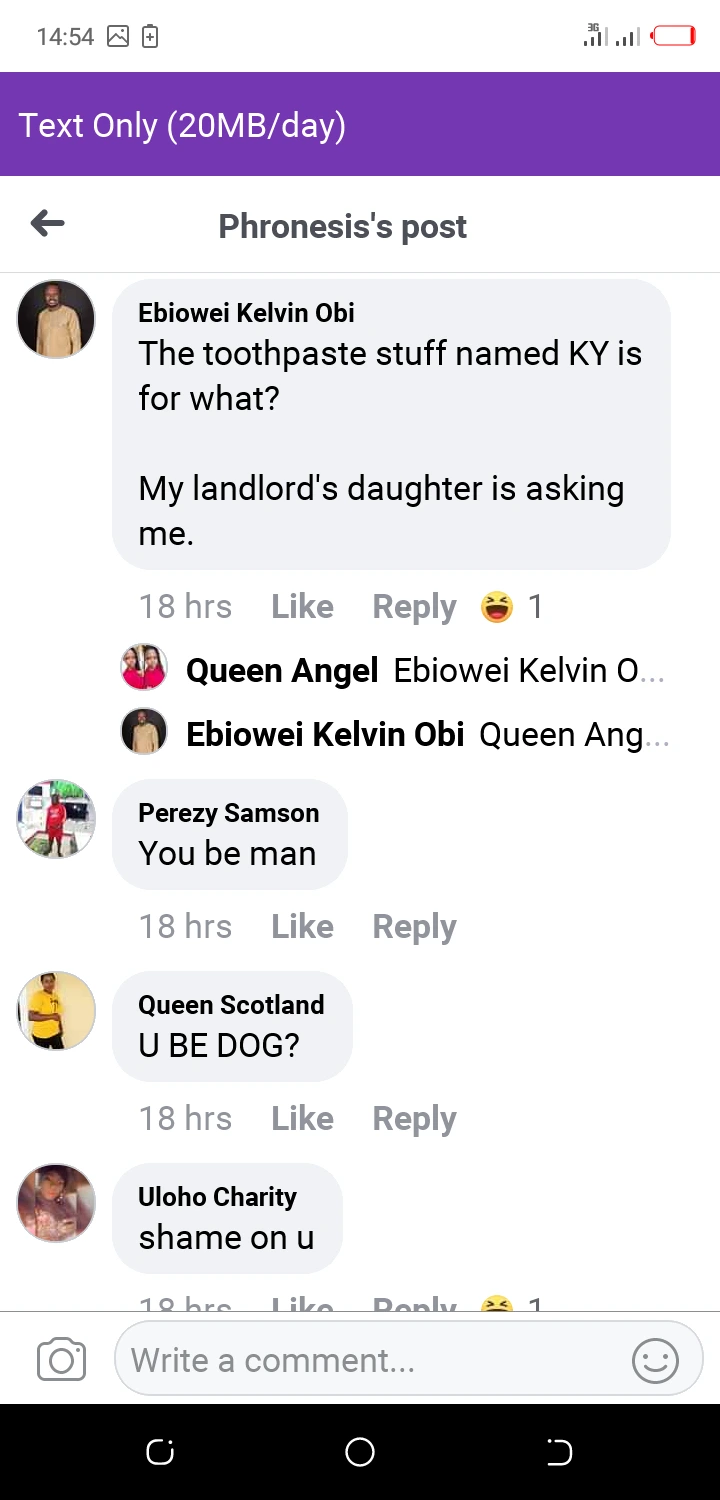The height and width of the screenshot is (1500, 720).
Task: Reply to Queen Scotland's comment
Action: 414,1118
